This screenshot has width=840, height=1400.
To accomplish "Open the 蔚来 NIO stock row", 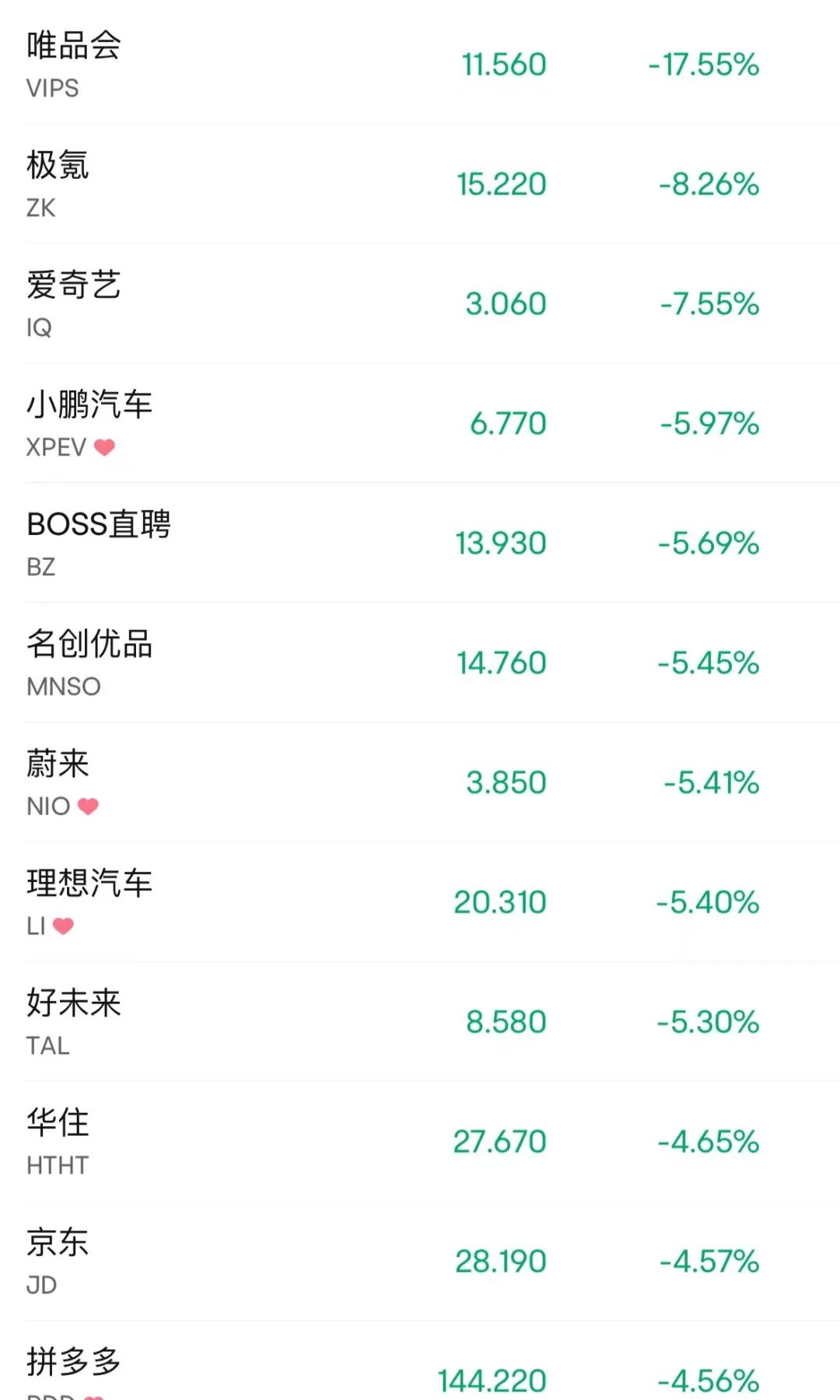I will coord(420,783).
